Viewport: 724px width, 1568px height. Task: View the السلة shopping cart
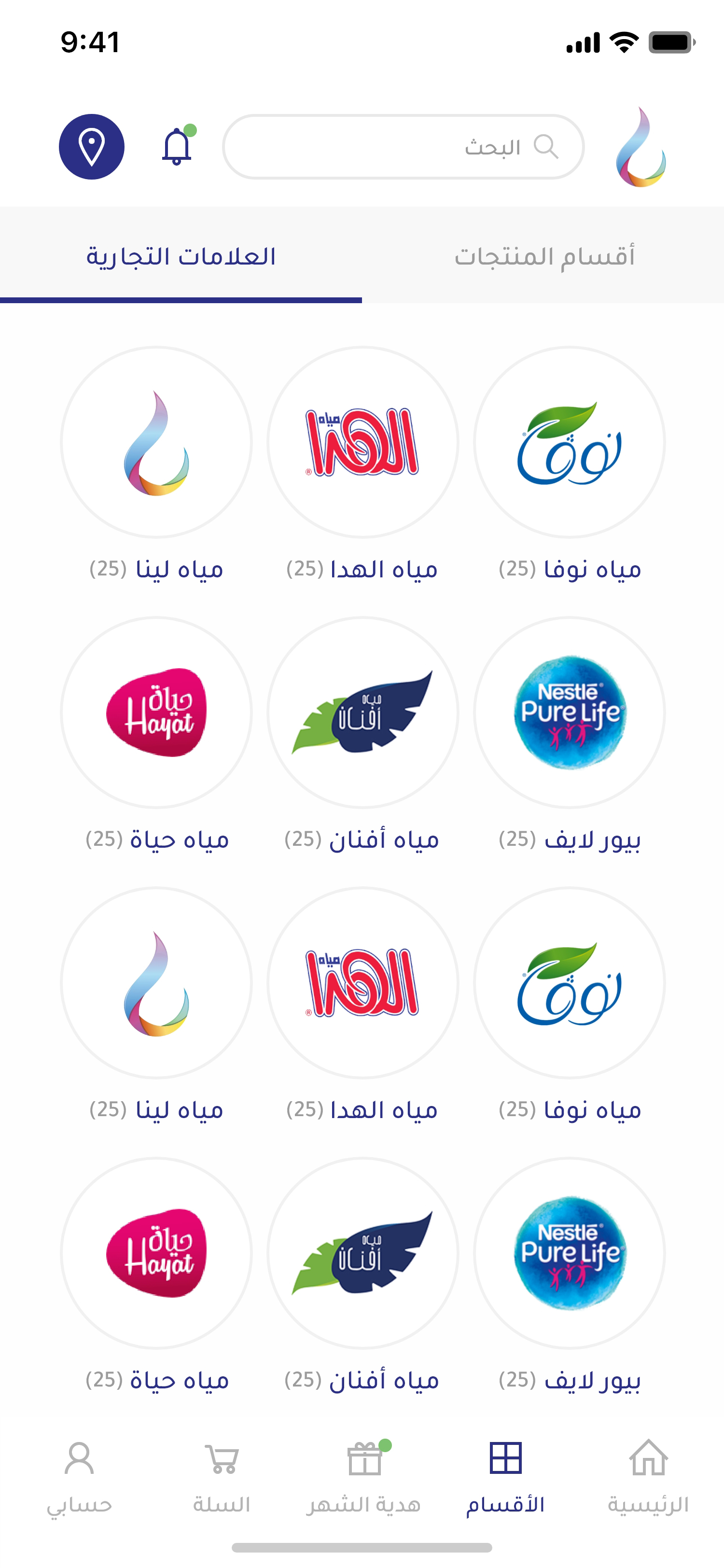[222, 1475]
